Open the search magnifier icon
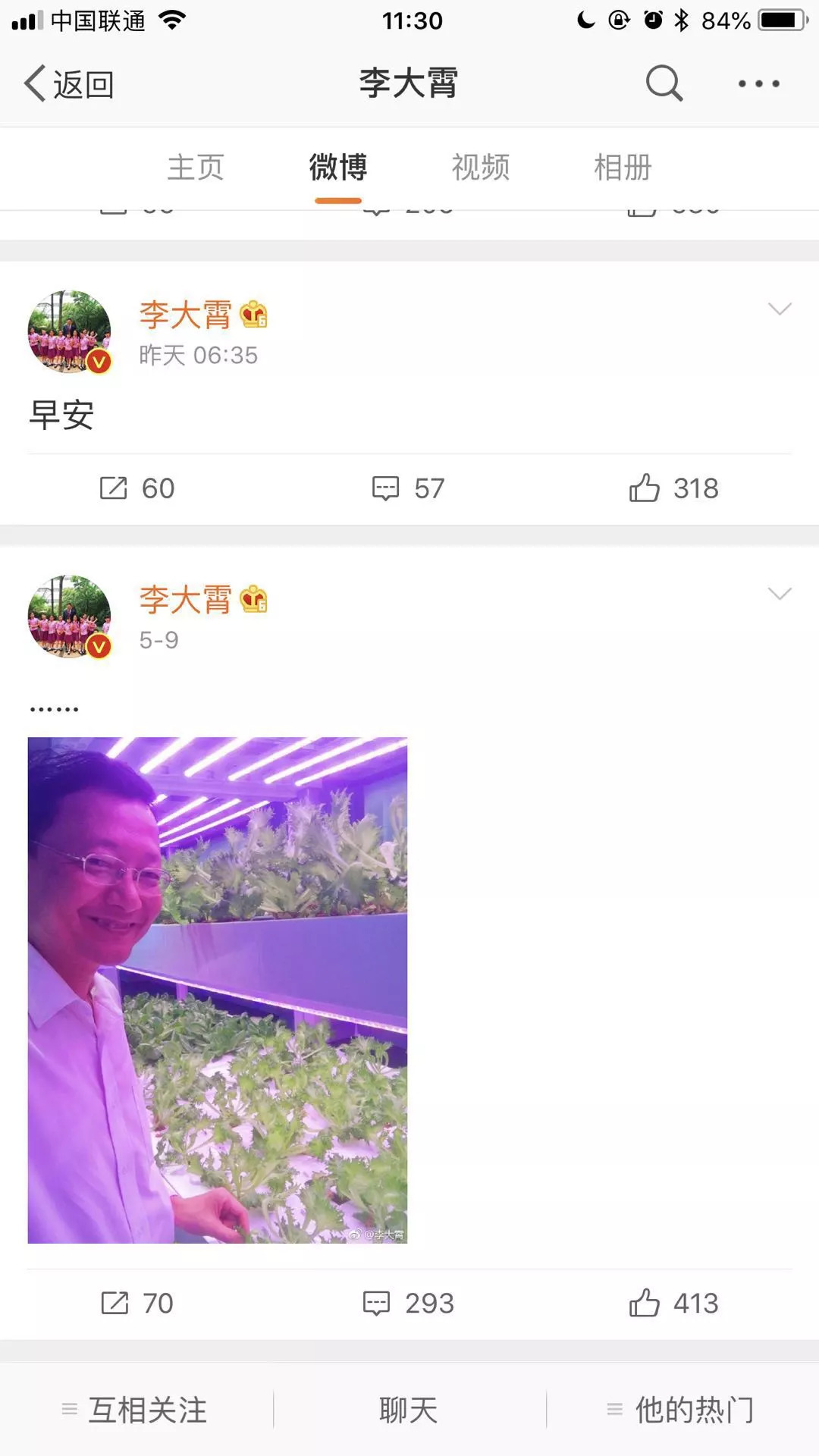The image size is (819, 1456). pyautogui.click(x=664, y=83)
